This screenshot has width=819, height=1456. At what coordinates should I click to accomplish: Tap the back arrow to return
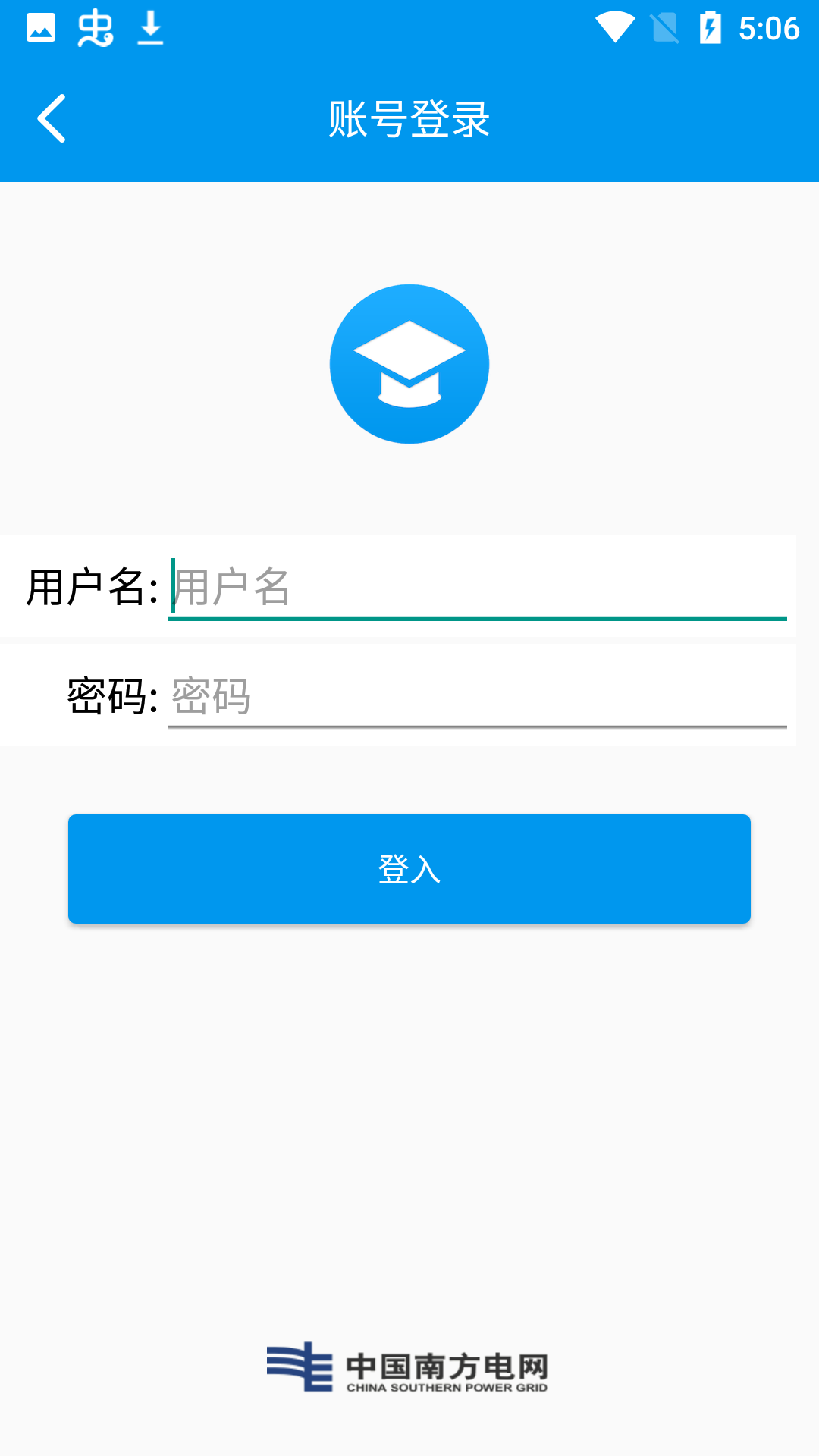click(x=52, y=118)
